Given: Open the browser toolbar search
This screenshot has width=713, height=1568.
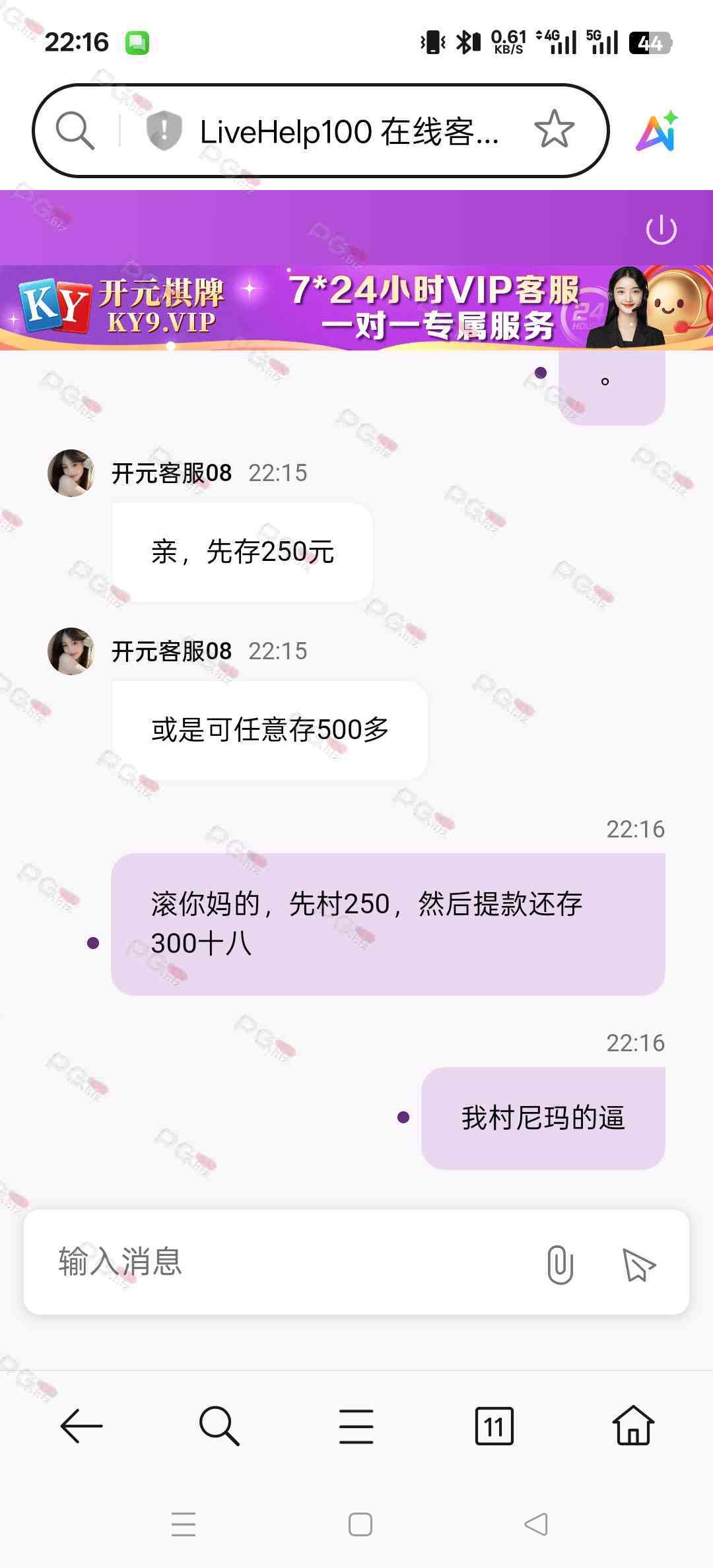Looking at the screenshot, I should (219, 1426).
